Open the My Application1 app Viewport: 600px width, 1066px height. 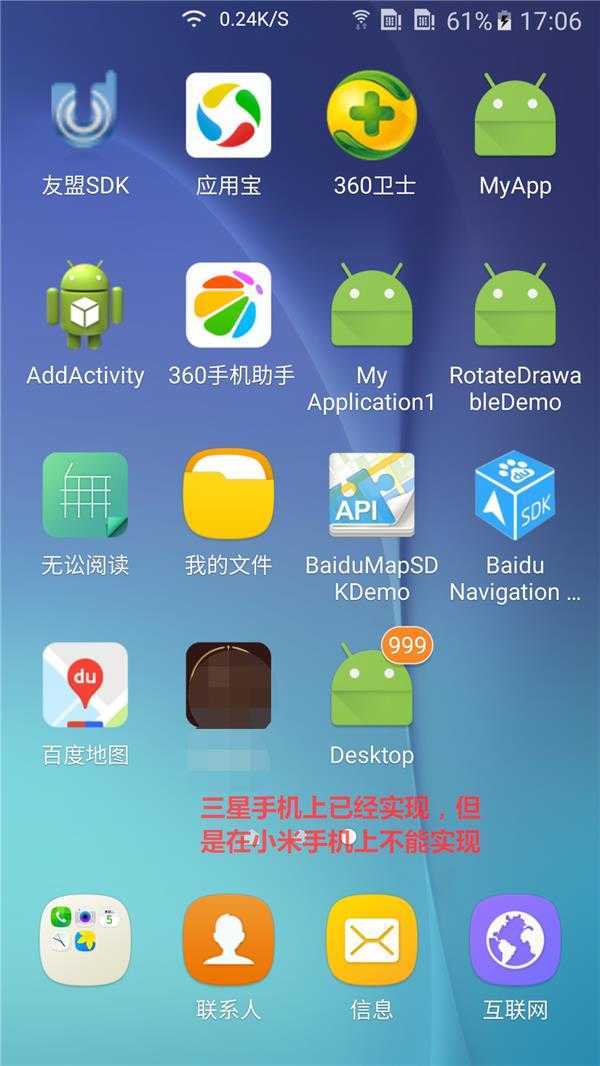click(372, 305)
